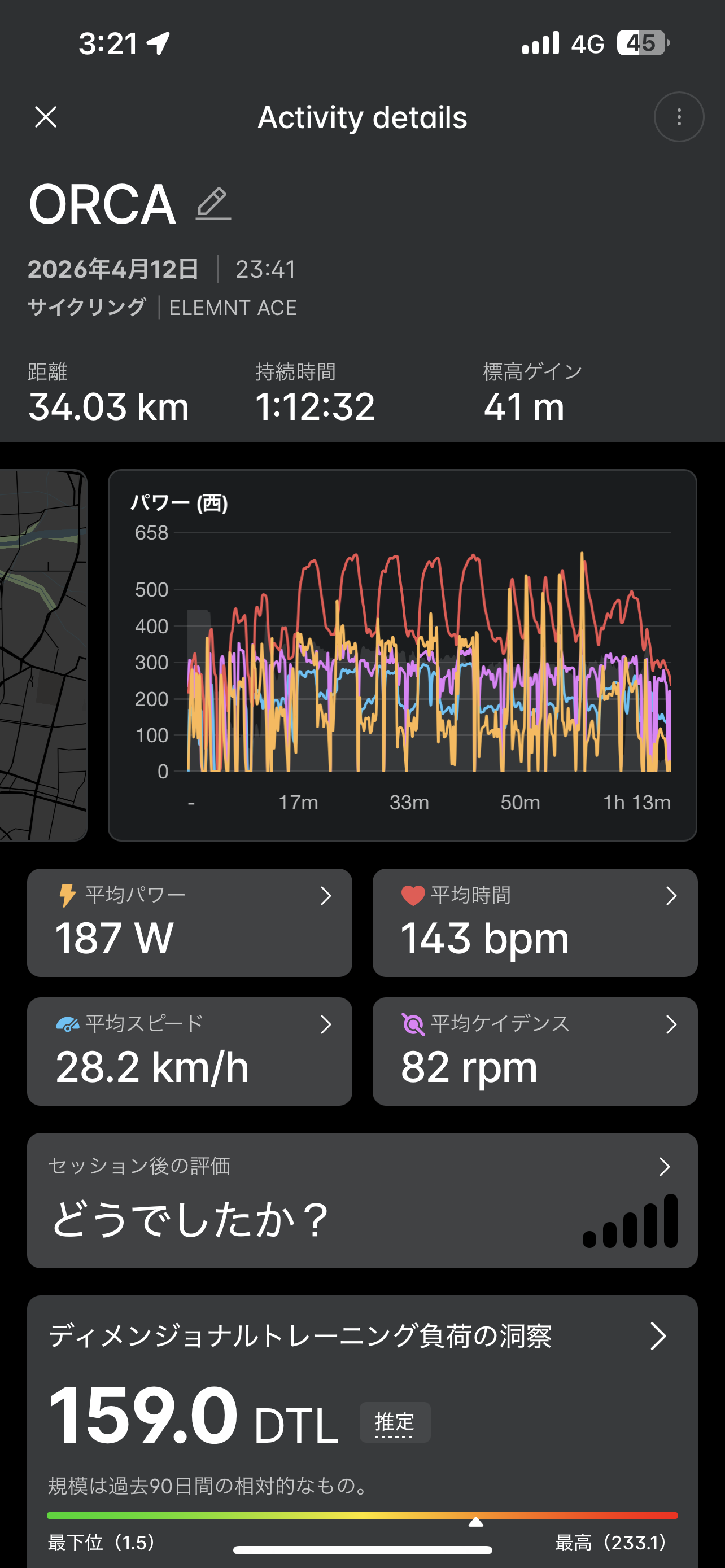
Task: Tap the 推定 label for explanation
Action: 395,1422
